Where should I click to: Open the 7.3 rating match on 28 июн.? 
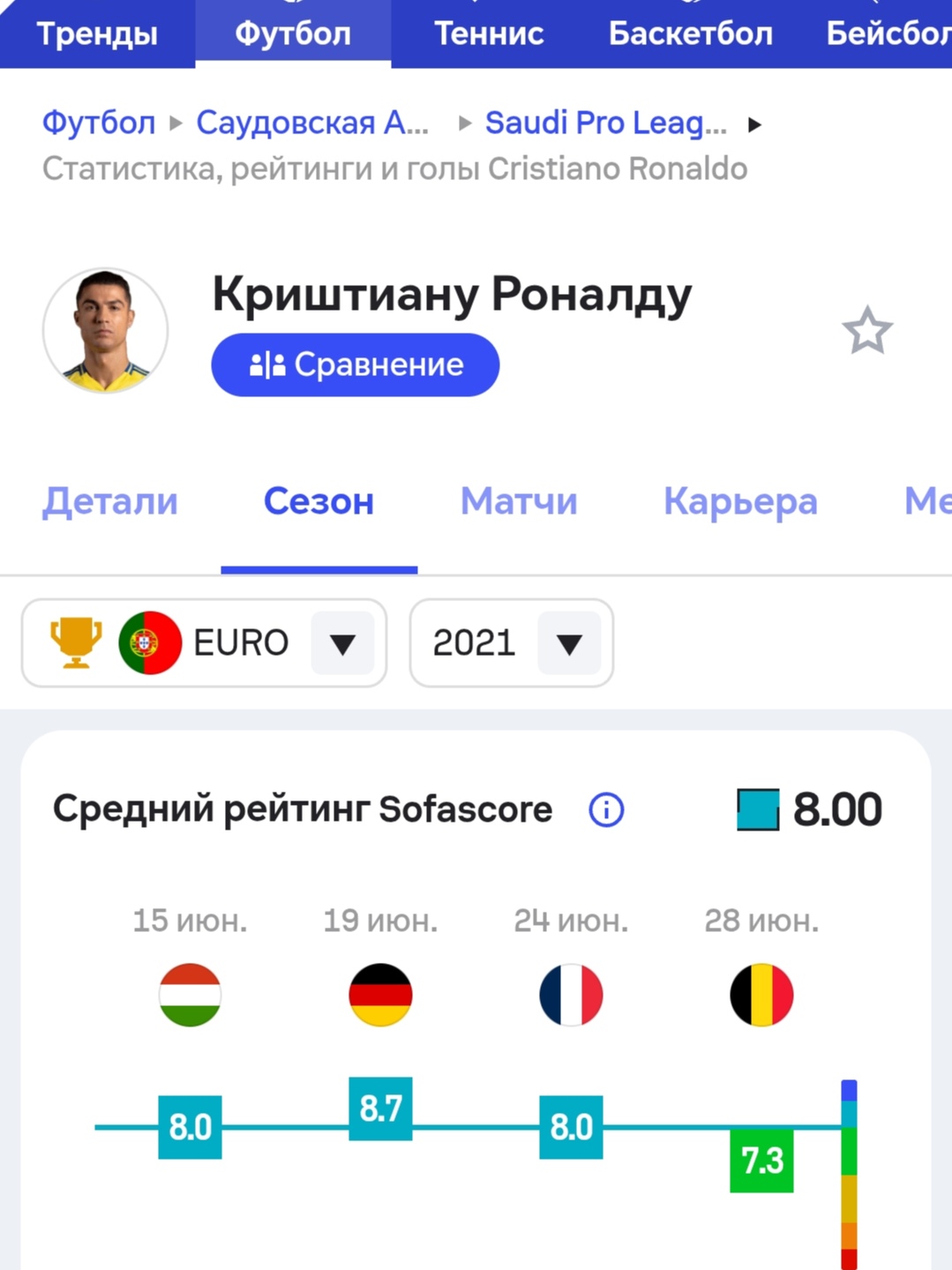[x=761, y=1161]
